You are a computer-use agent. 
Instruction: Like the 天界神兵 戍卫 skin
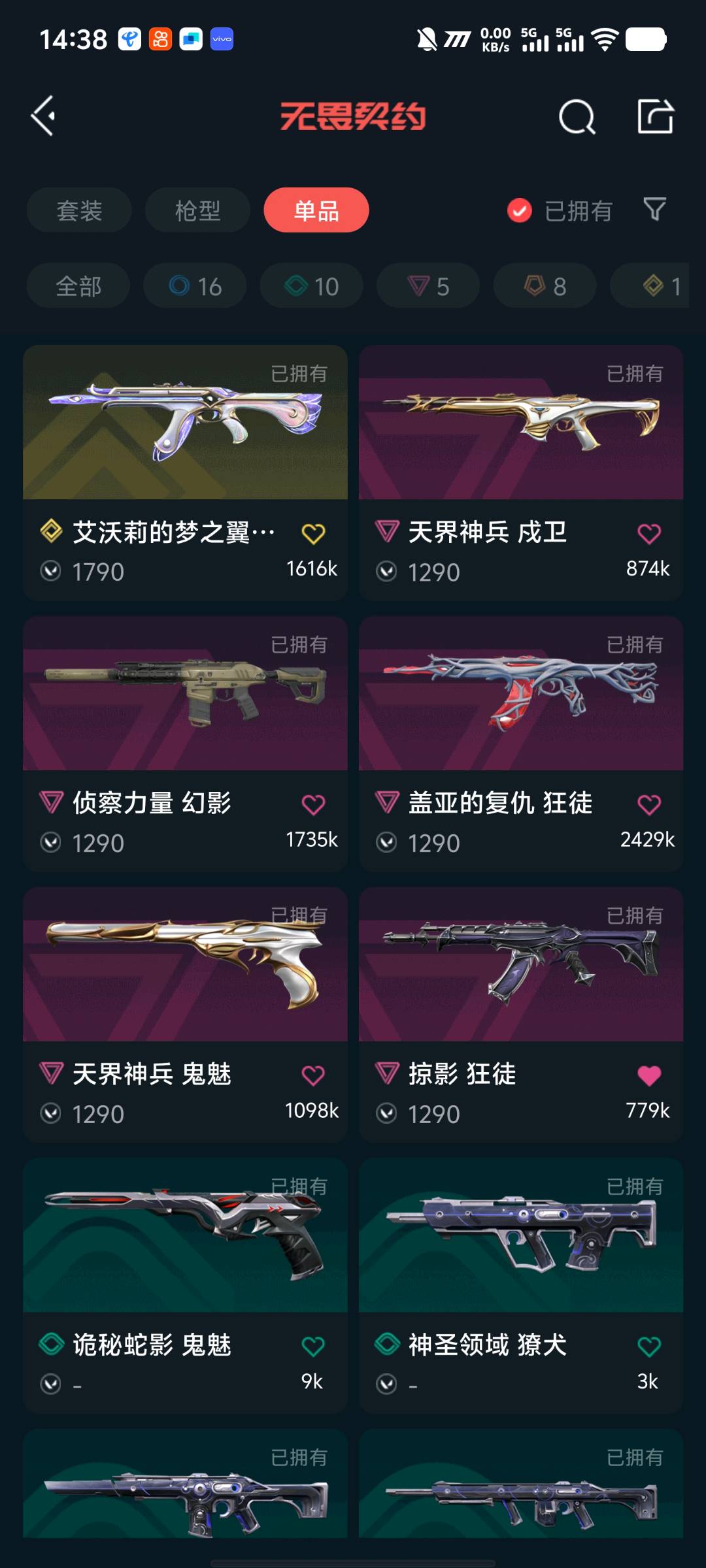pos(648,534)
